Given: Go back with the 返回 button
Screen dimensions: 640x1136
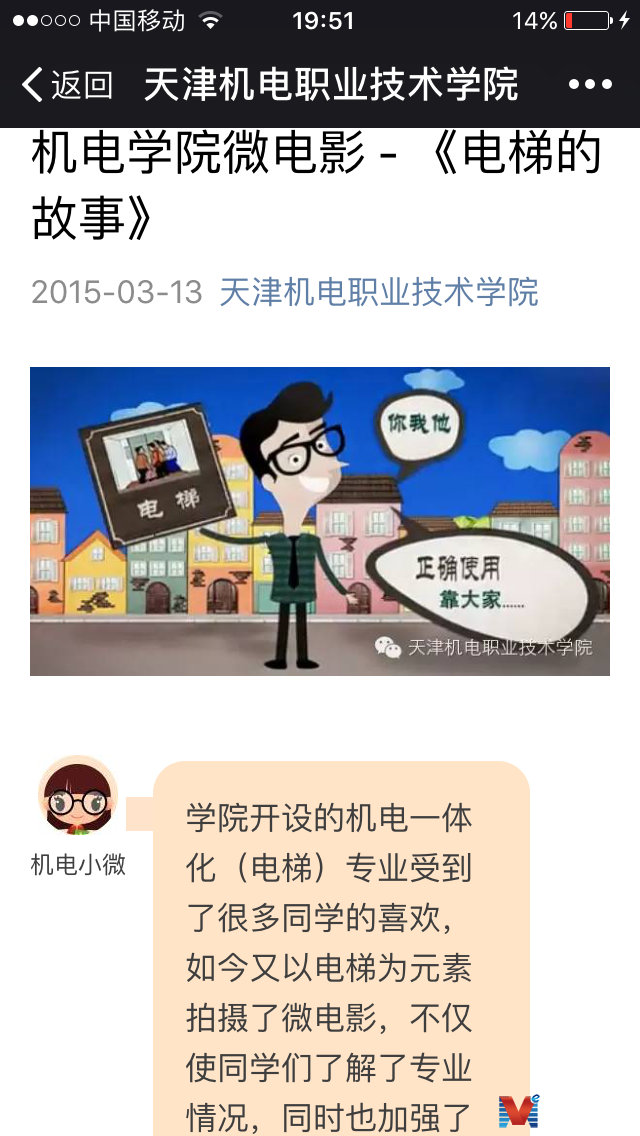Looking at the screenshot, I should tap(67, 85).
